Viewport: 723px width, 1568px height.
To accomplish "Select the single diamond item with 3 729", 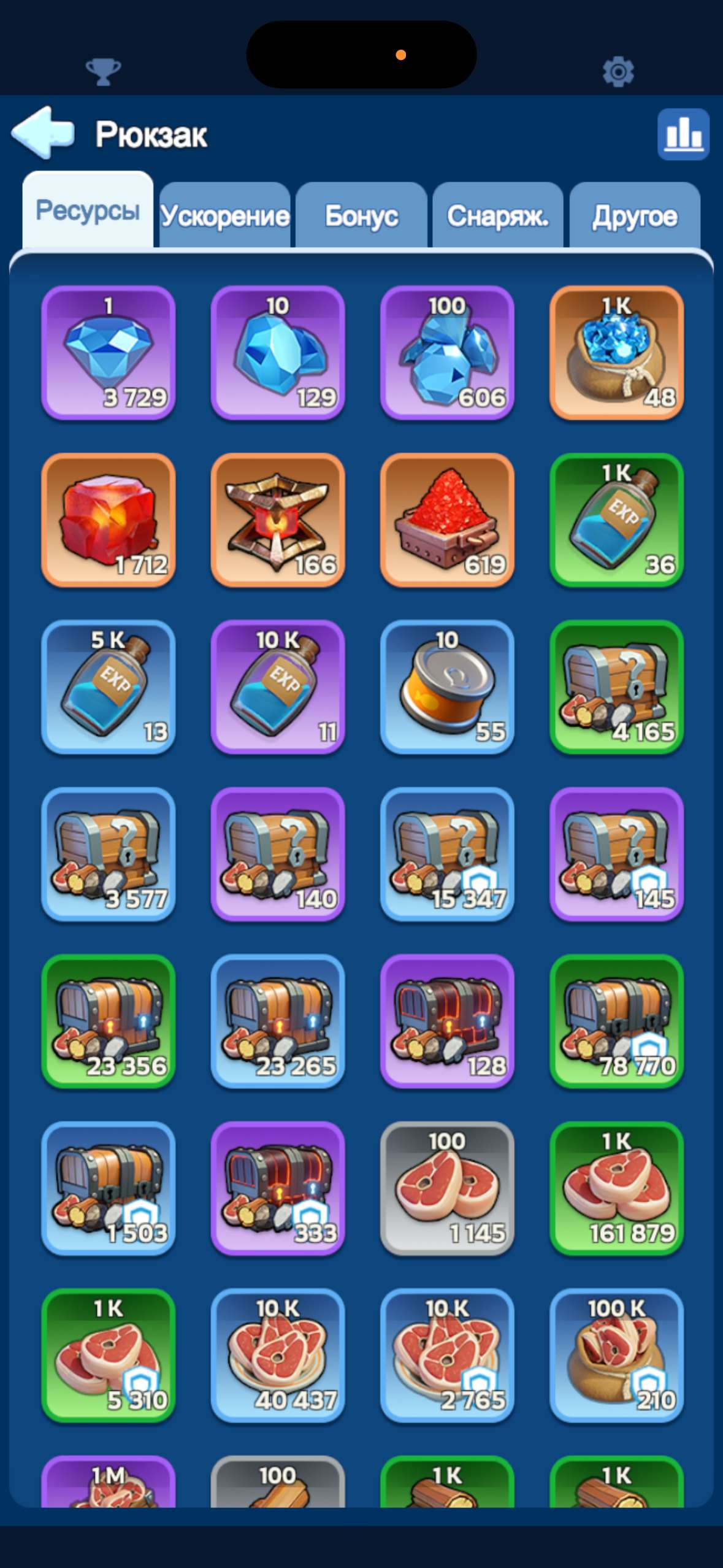I will tap(109, 353).
